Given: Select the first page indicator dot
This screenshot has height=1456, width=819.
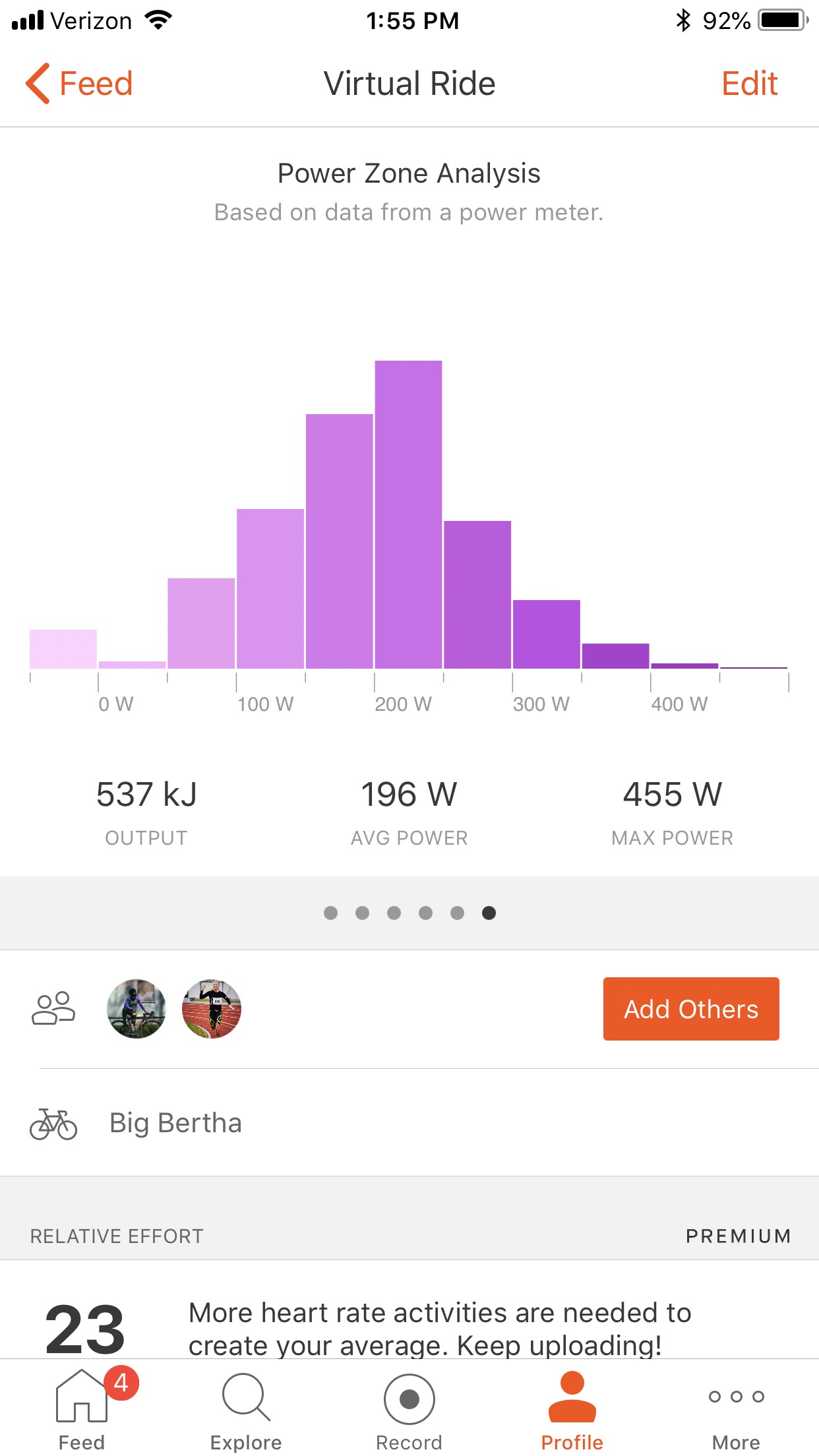Looking at the screenshot, I should click(x=331, y=913).
